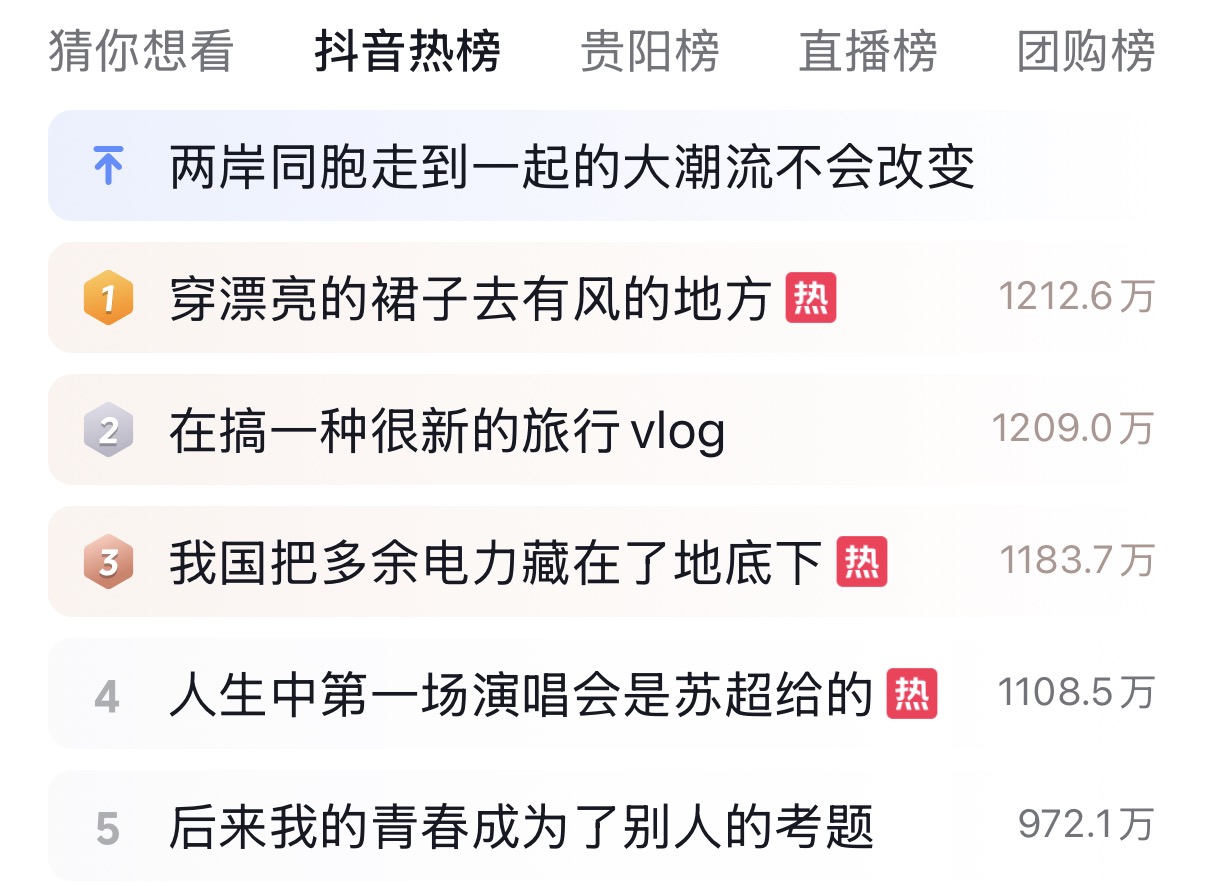
Task: Open pinned topic 两岸同胞走到一起的大潮流不会改变
Action: point(572,167)
